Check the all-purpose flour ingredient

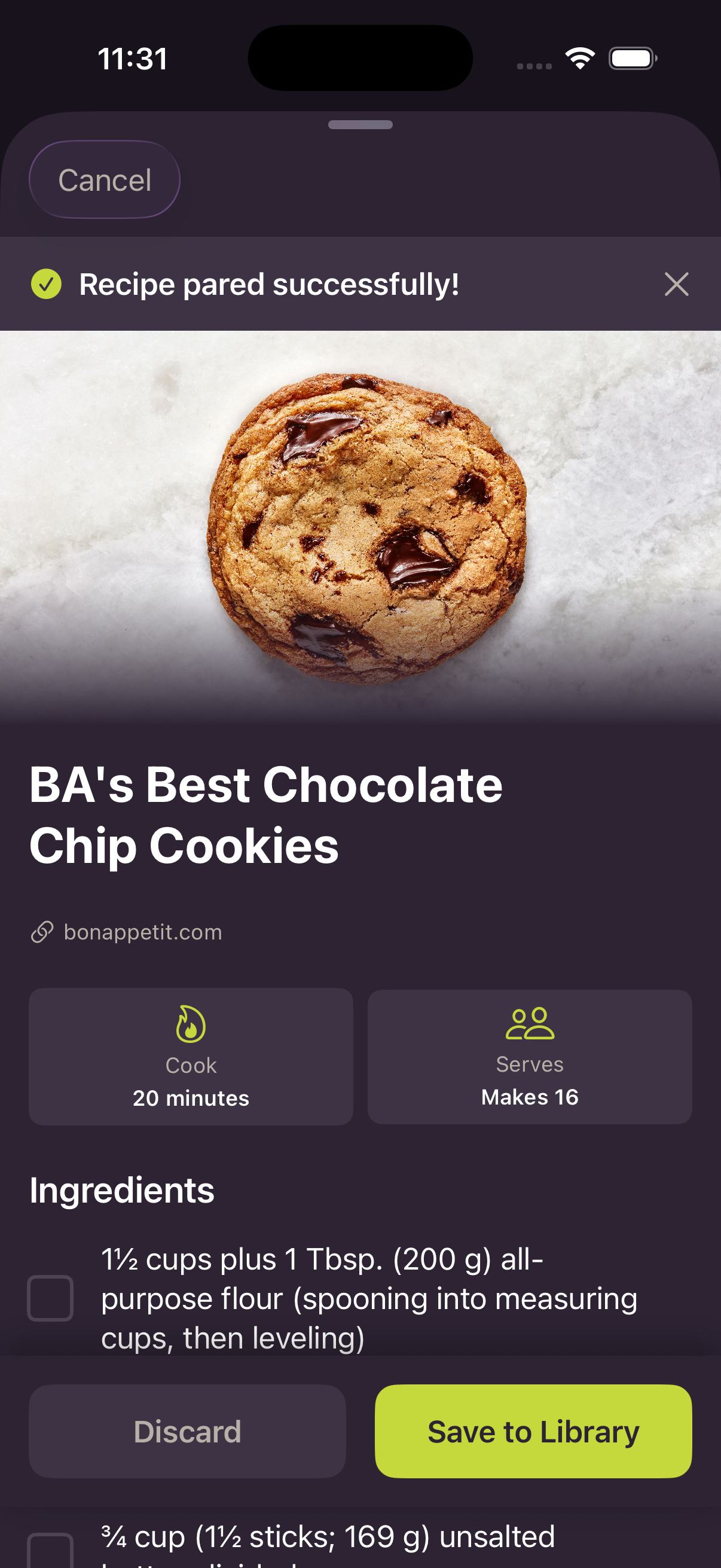pos(50,1297)
